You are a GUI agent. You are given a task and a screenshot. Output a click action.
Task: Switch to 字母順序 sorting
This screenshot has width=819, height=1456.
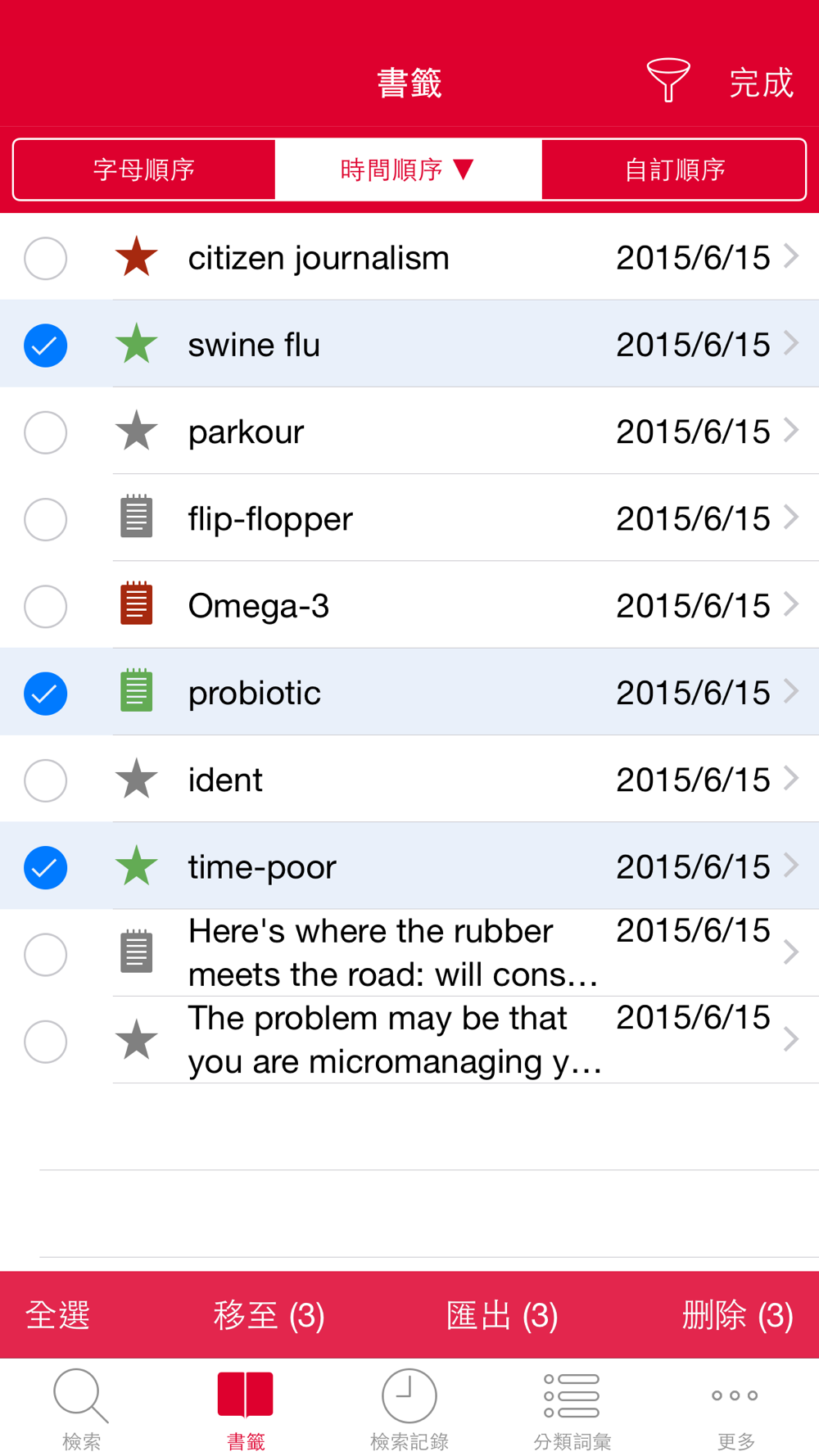pyautogui.click(x=144, y=170)
